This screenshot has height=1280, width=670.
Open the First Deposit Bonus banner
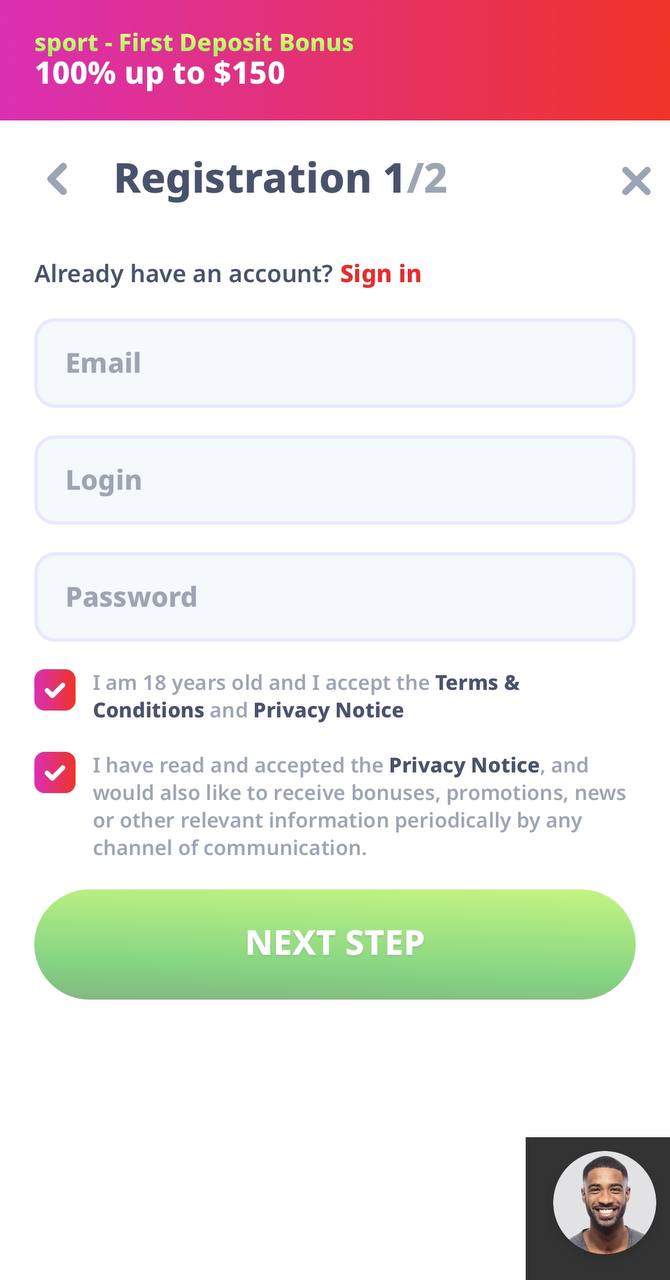(x=335, y=60)
